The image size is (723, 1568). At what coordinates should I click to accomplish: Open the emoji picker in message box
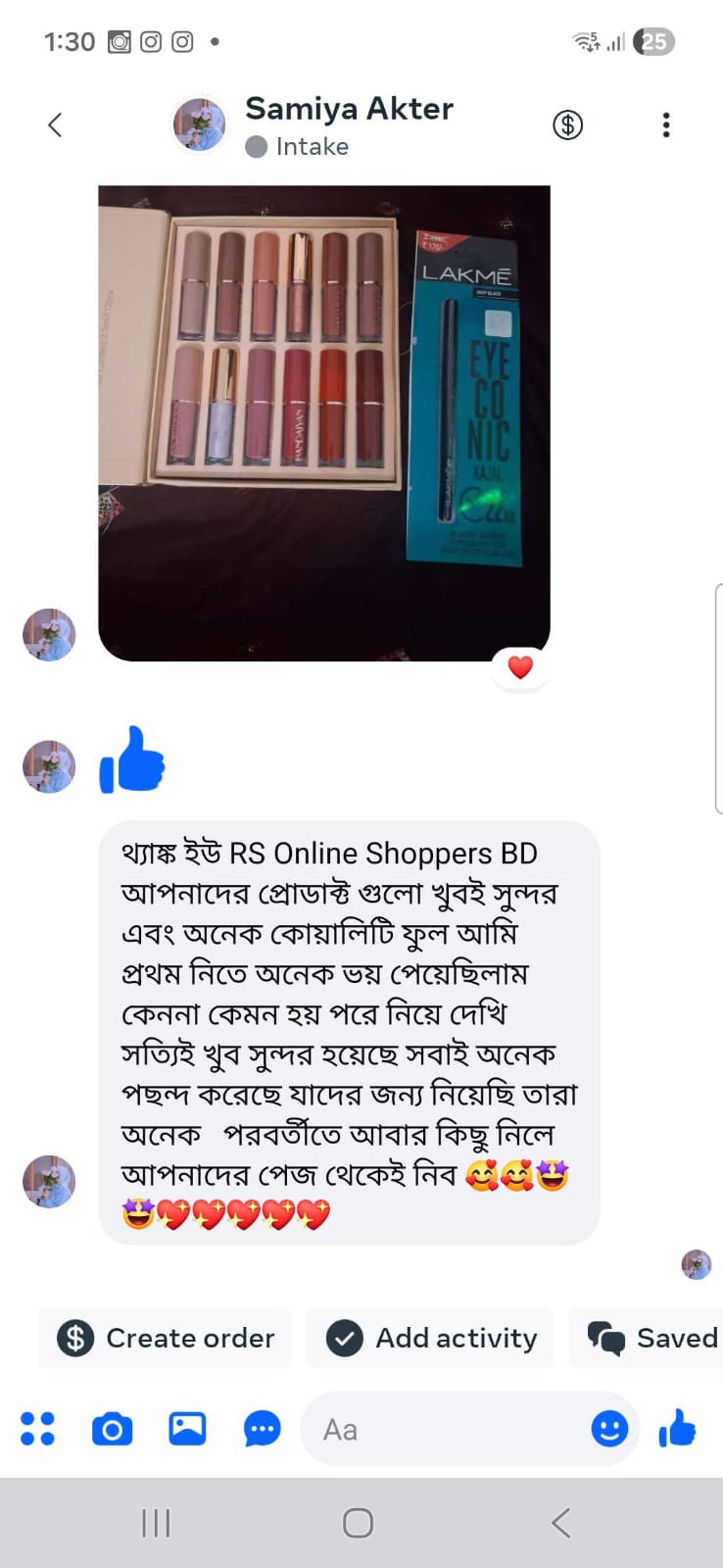click(x=609, y=1429)
